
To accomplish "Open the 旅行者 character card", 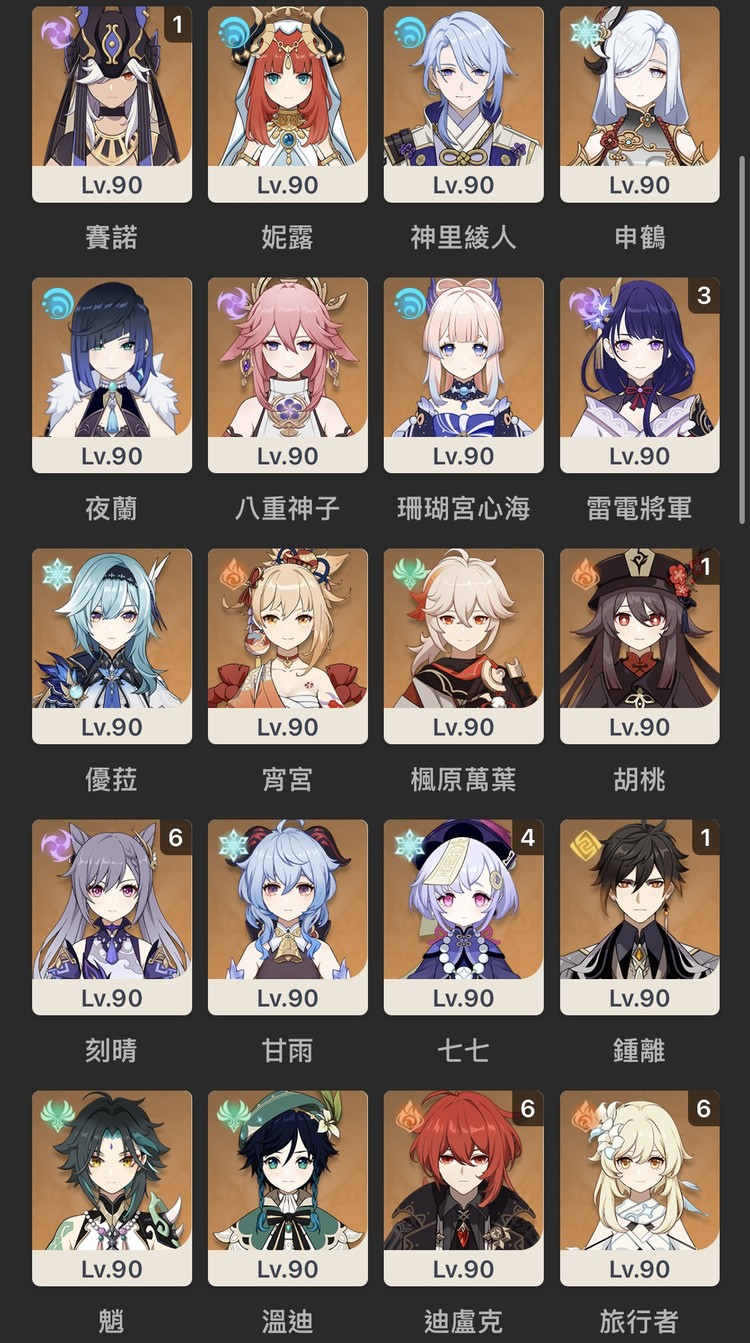I will tap(640, 1188).
